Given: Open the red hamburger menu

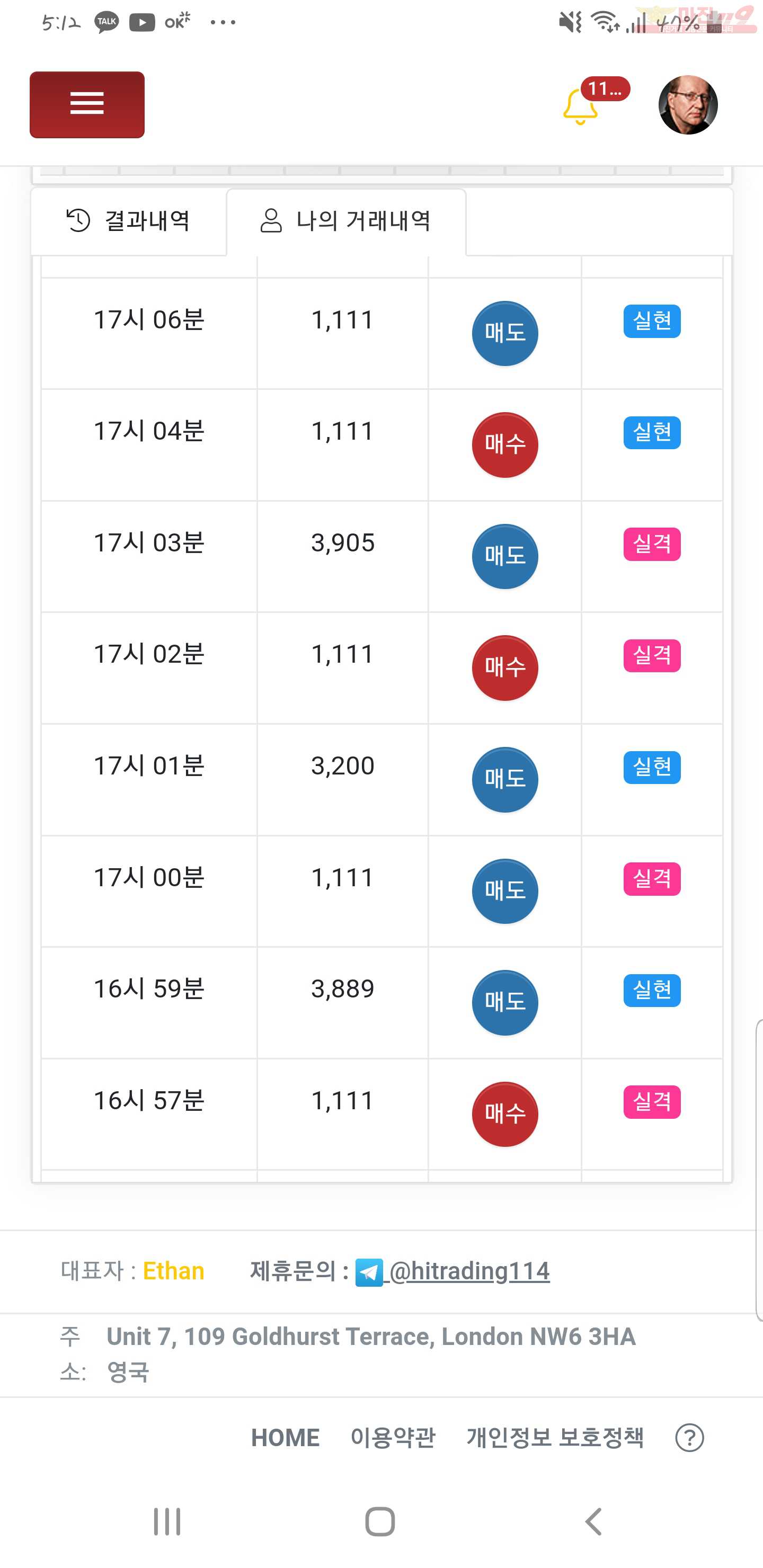Looking at the screenshot, I should [x=87, y=105].
